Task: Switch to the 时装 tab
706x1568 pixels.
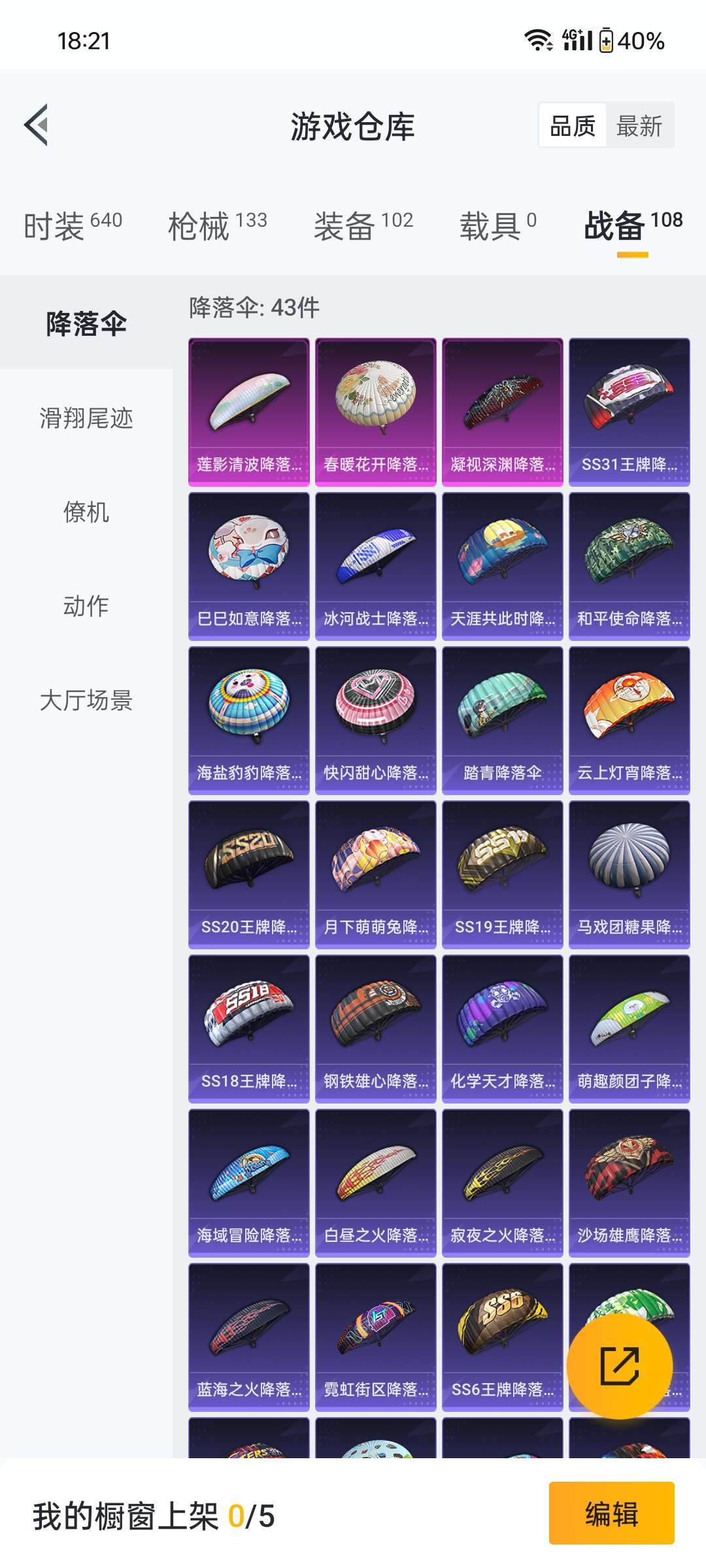Action: click(x=73, y=226)
